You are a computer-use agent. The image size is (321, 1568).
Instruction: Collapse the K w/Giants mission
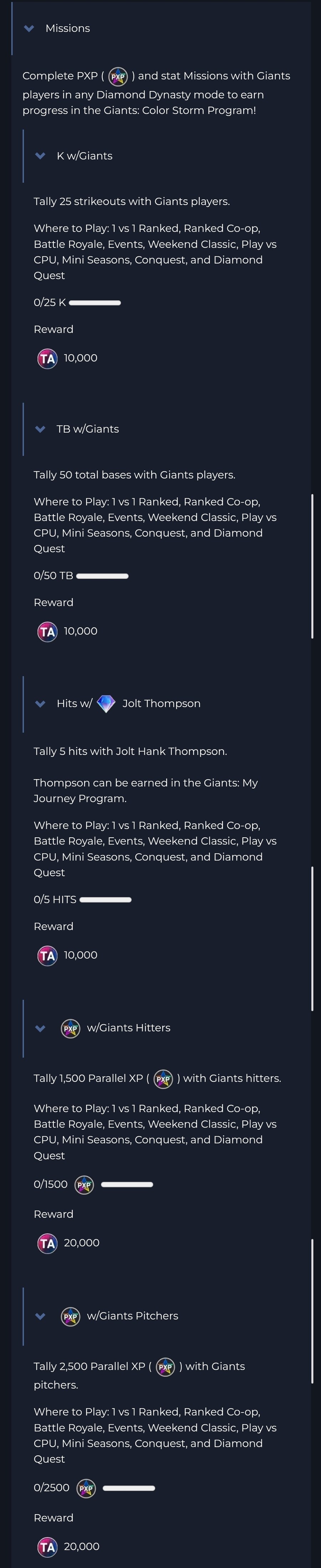(40, 156)
